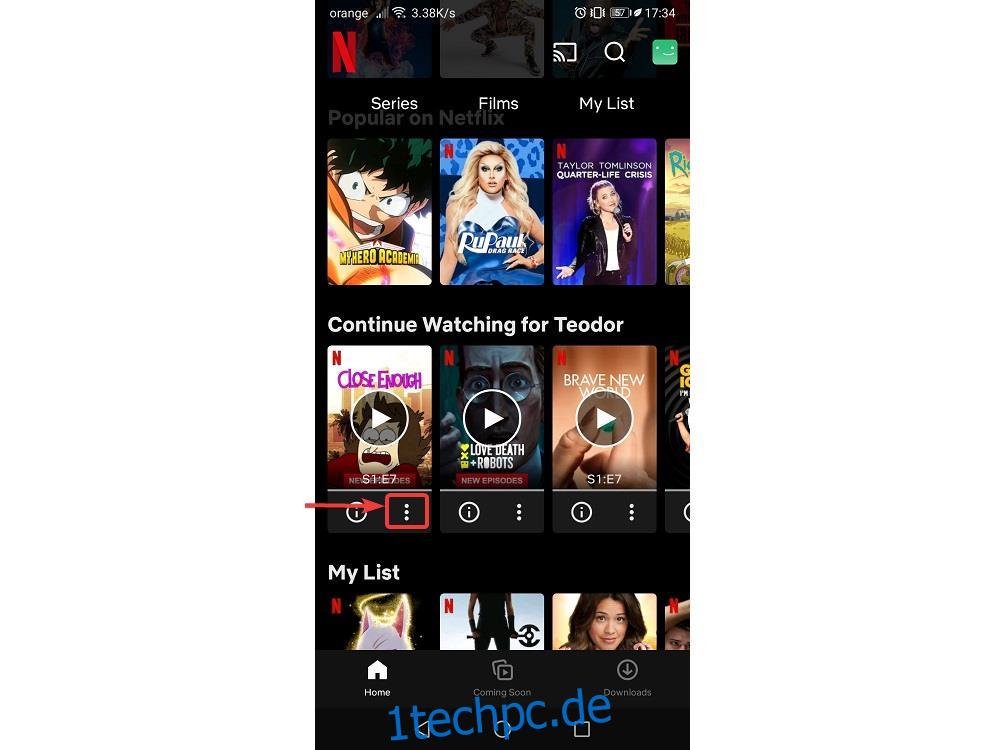Resume playing Close Enough

point(380,418)
